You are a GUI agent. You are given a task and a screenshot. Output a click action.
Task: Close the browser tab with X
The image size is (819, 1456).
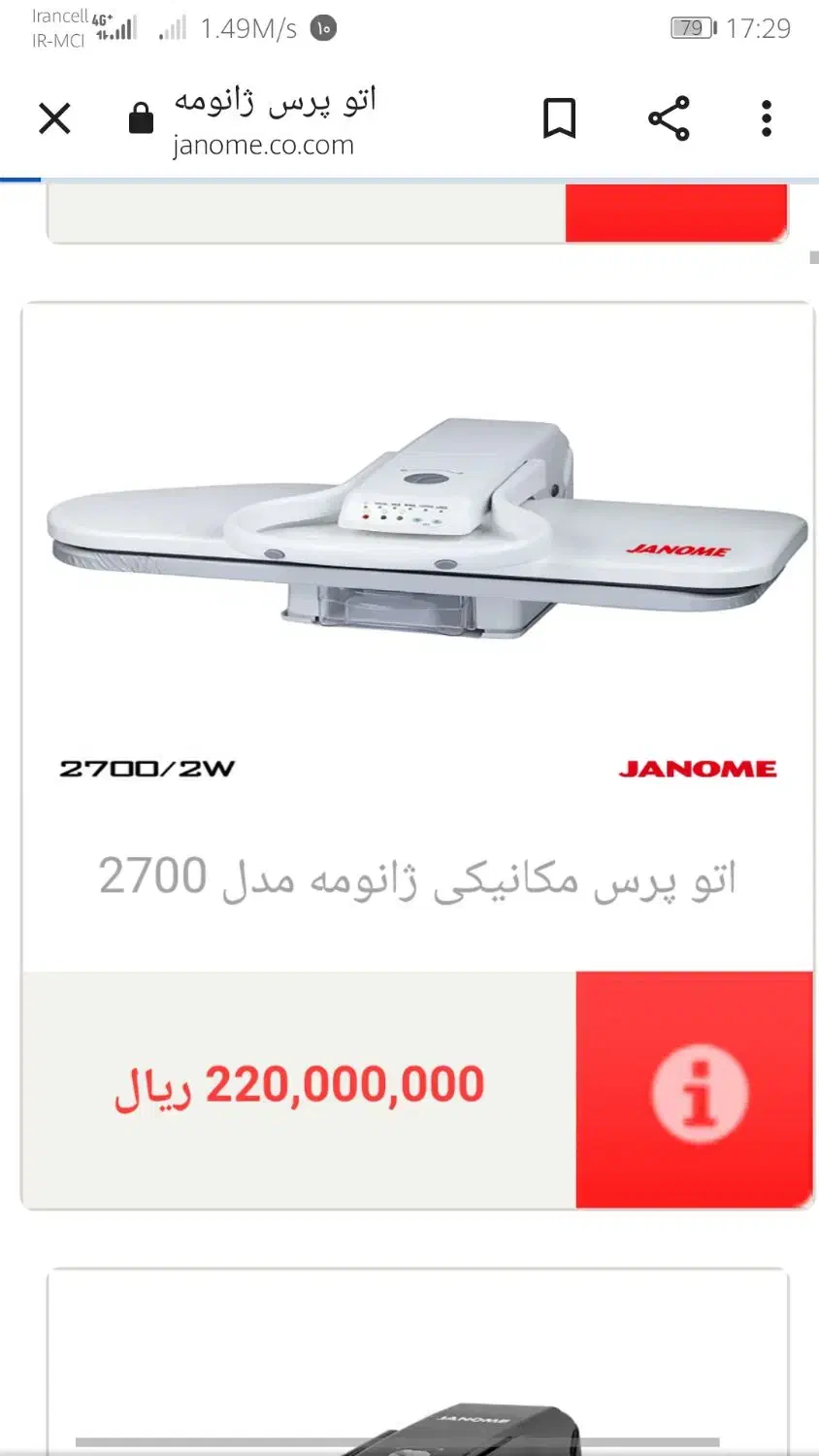tap(54, 118)
